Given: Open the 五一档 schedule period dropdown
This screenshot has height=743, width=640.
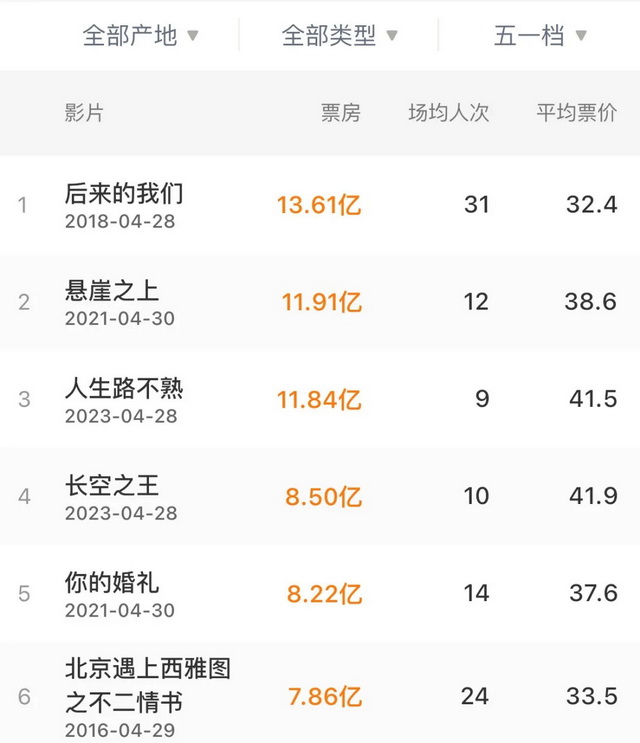Looking at the screenshot, I should tap(539, 36).
